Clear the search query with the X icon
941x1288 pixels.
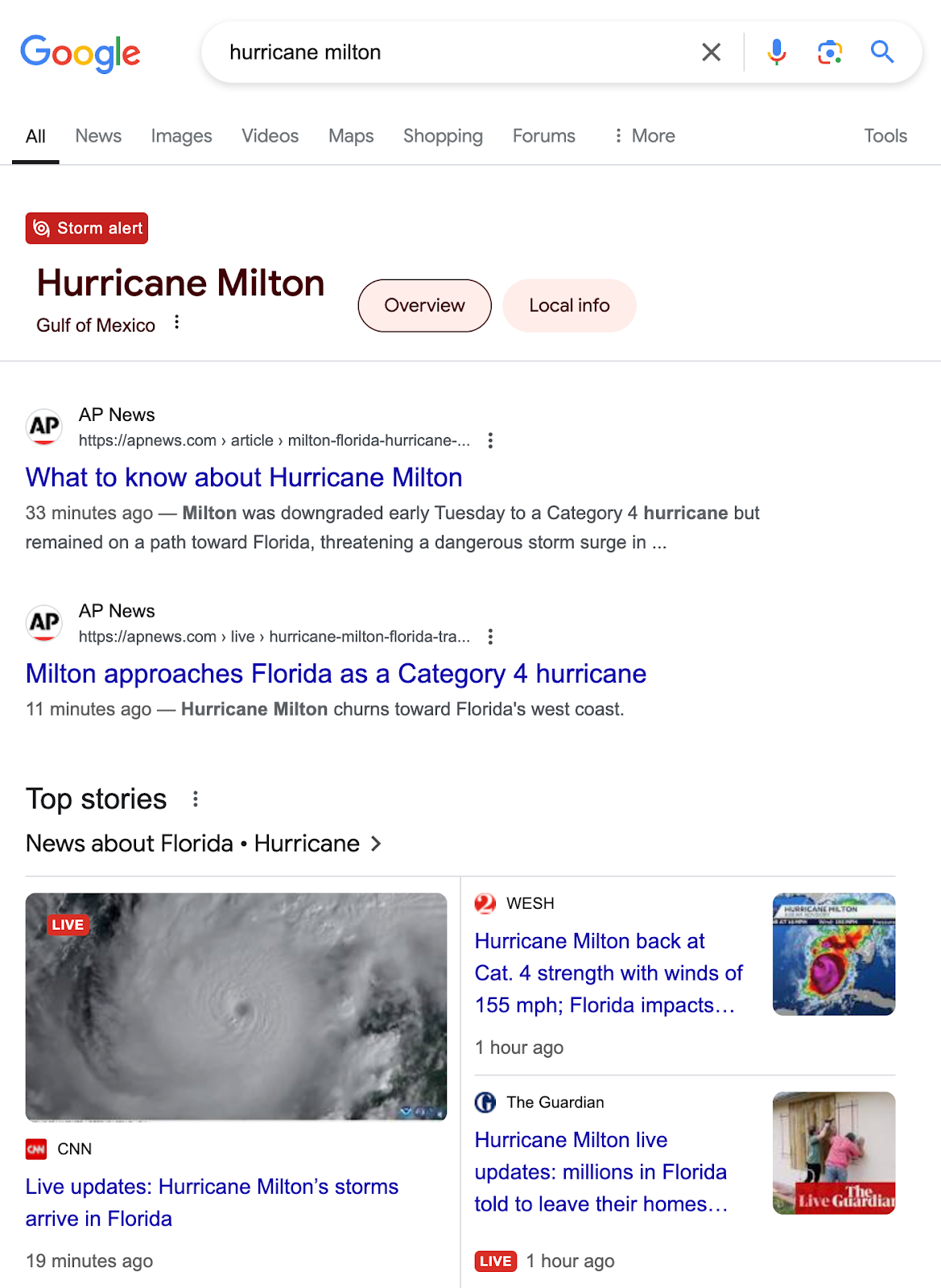711,52
